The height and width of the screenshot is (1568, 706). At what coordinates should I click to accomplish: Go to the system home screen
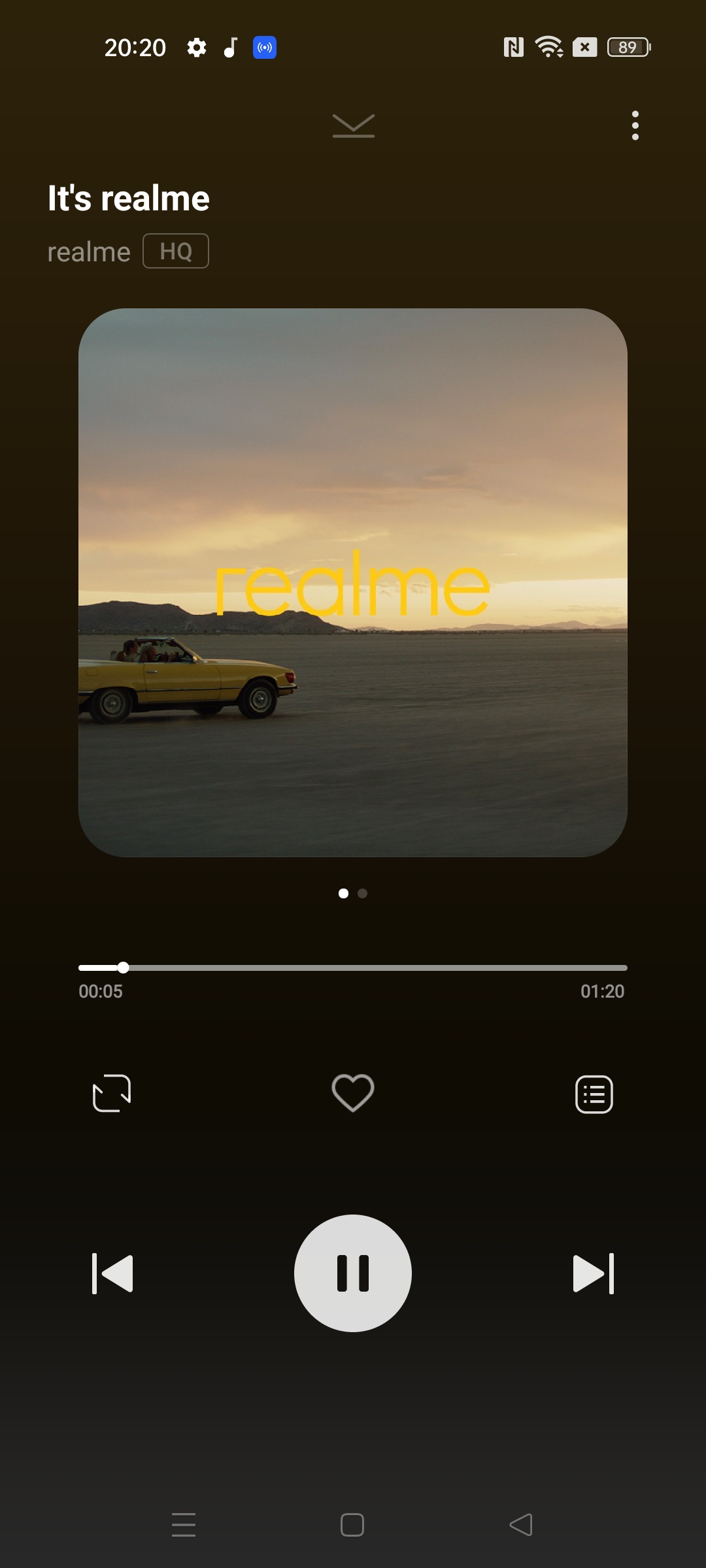coord(352,1525)
